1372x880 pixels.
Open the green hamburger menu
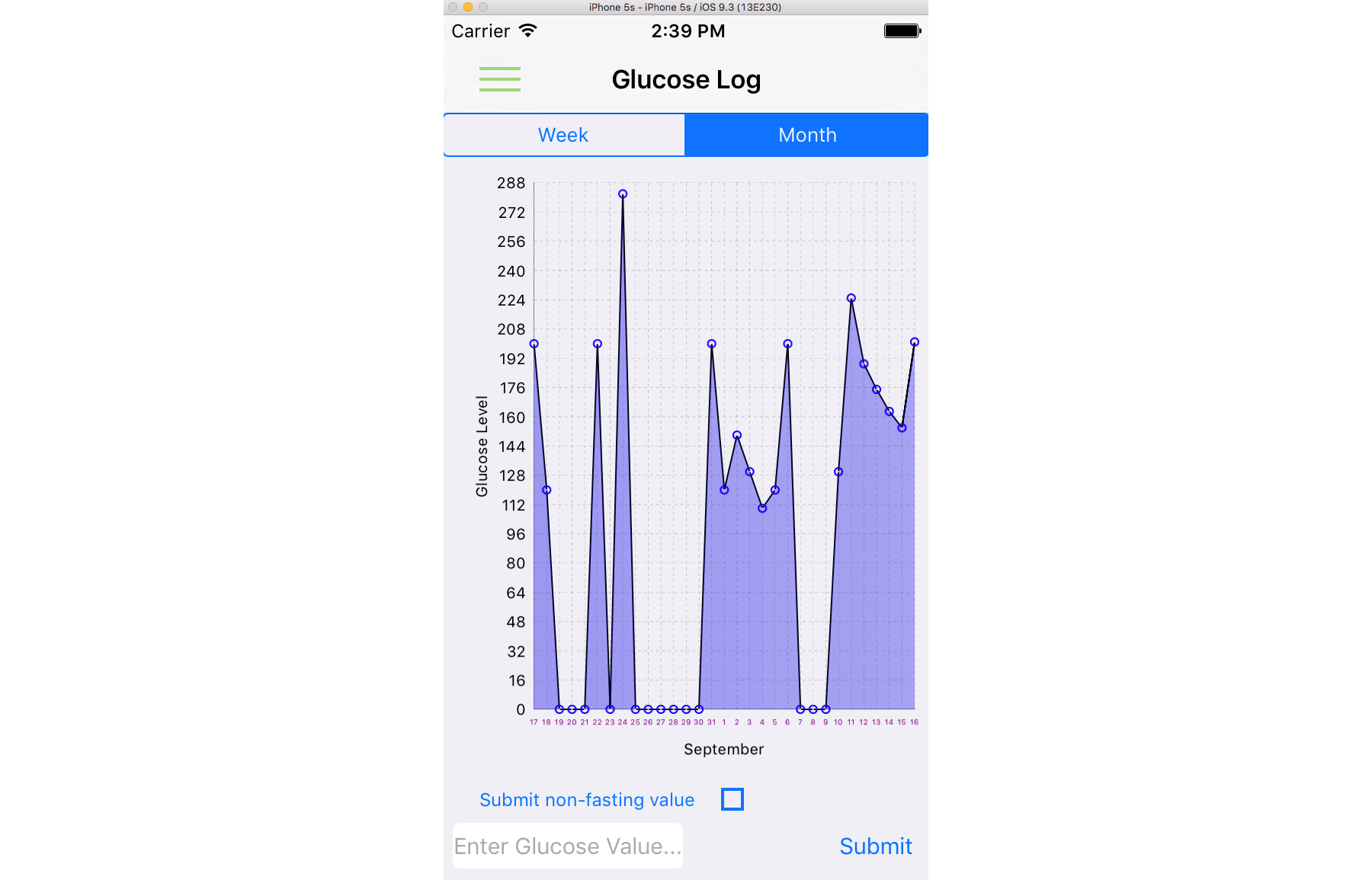(499, 79)
